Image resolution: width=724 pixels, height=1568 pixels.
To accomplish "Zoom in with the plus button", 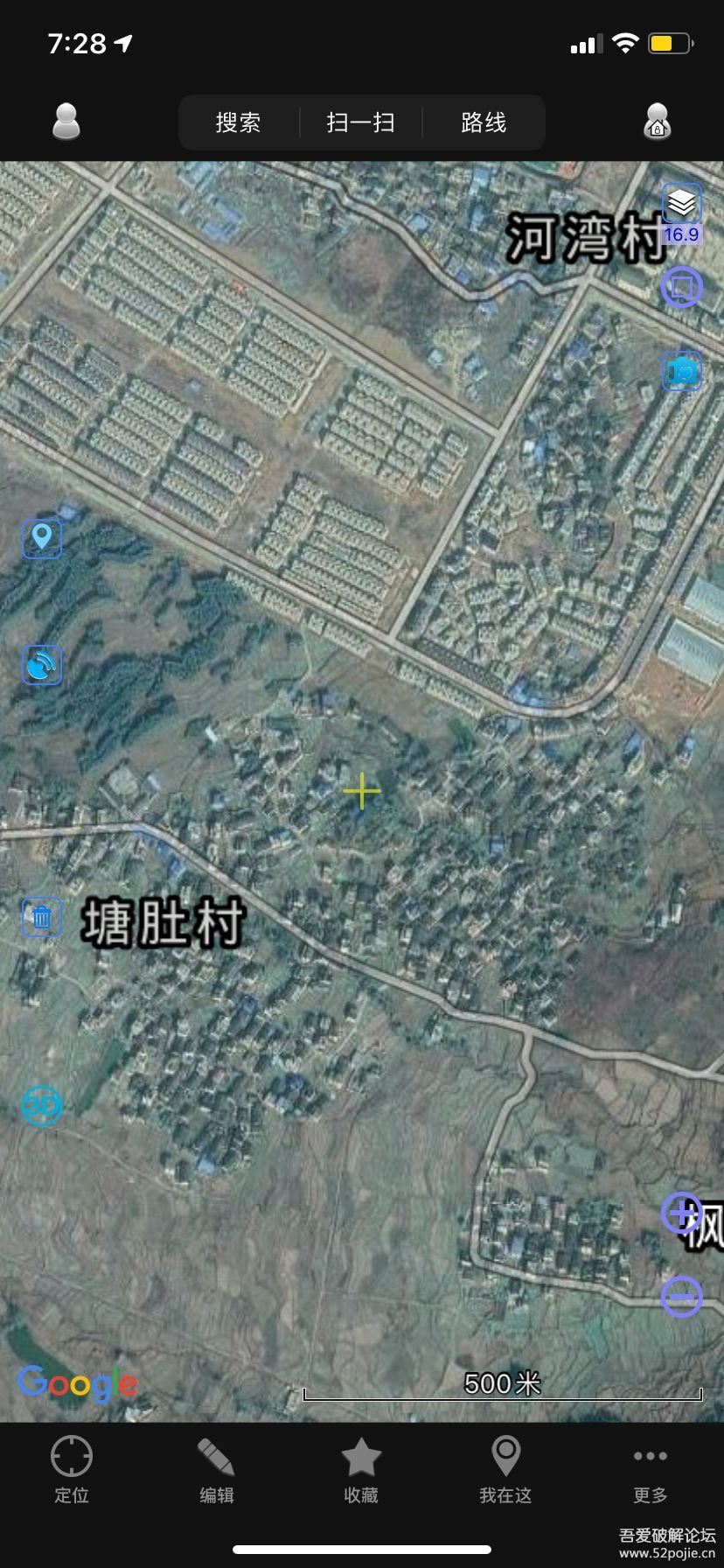I will (681, 1213).
